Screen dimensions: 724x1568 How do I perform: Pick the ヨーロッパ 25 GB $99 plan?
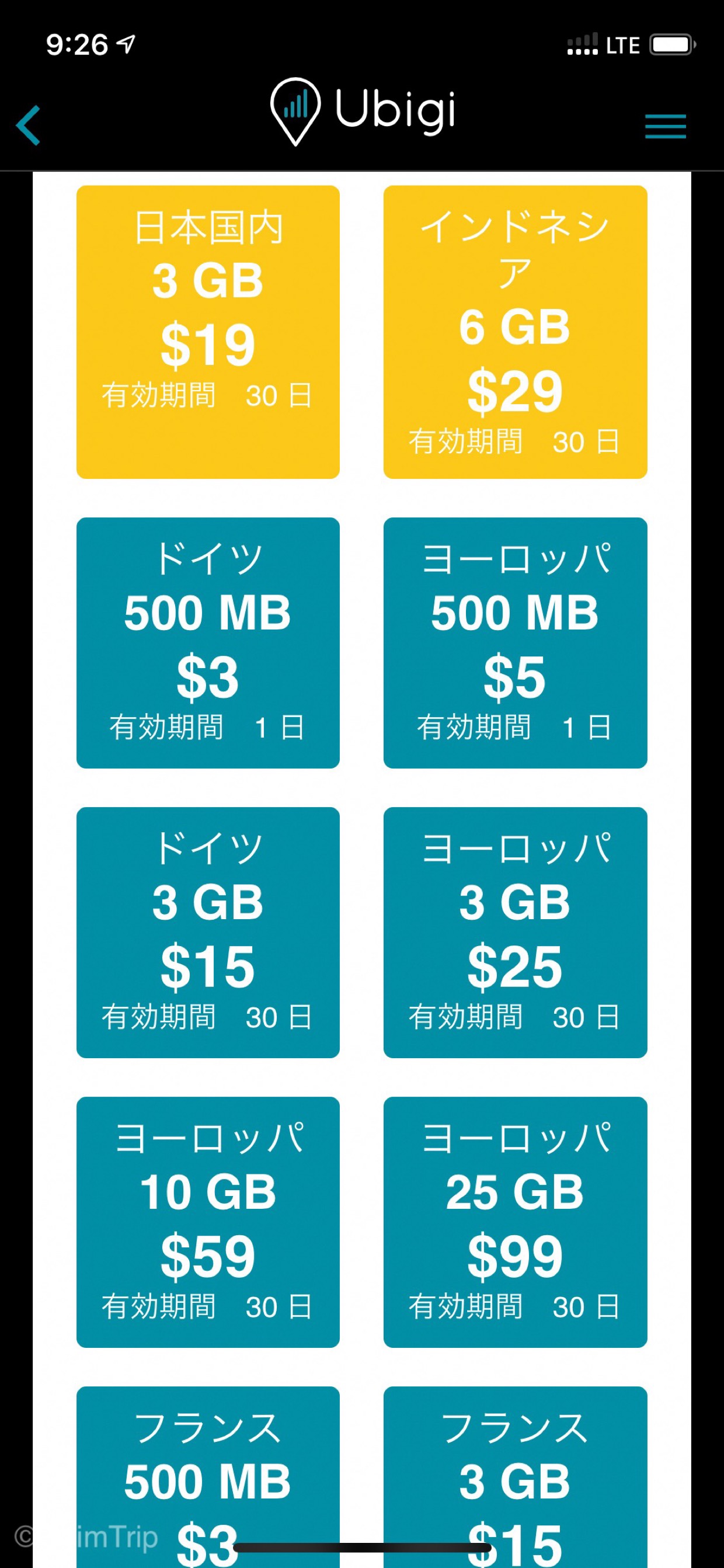point(515,1222)
